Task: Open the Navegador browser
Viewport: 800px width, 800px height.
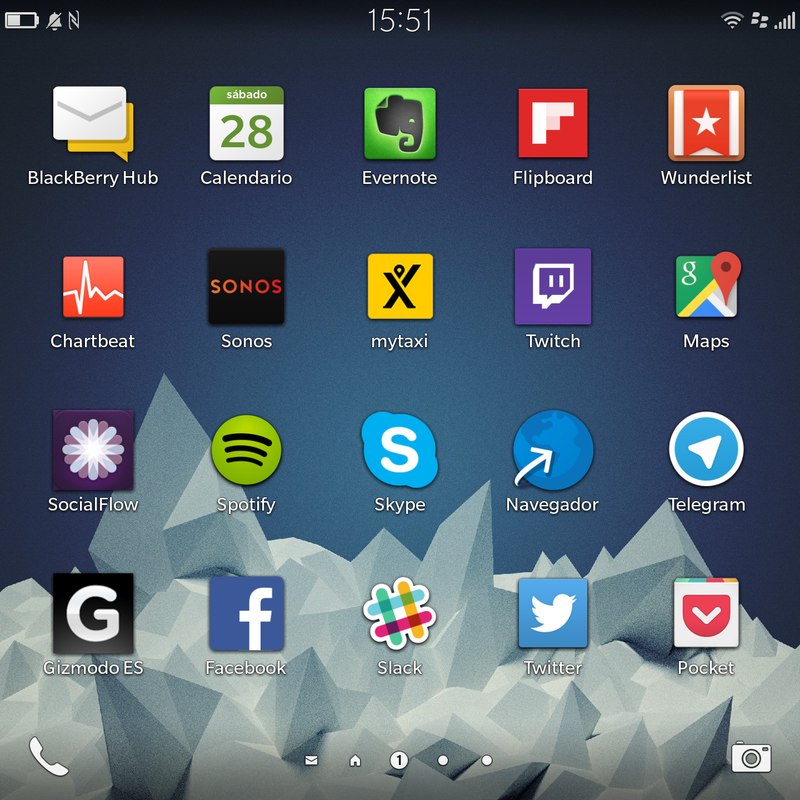Action: pos(553,450)
